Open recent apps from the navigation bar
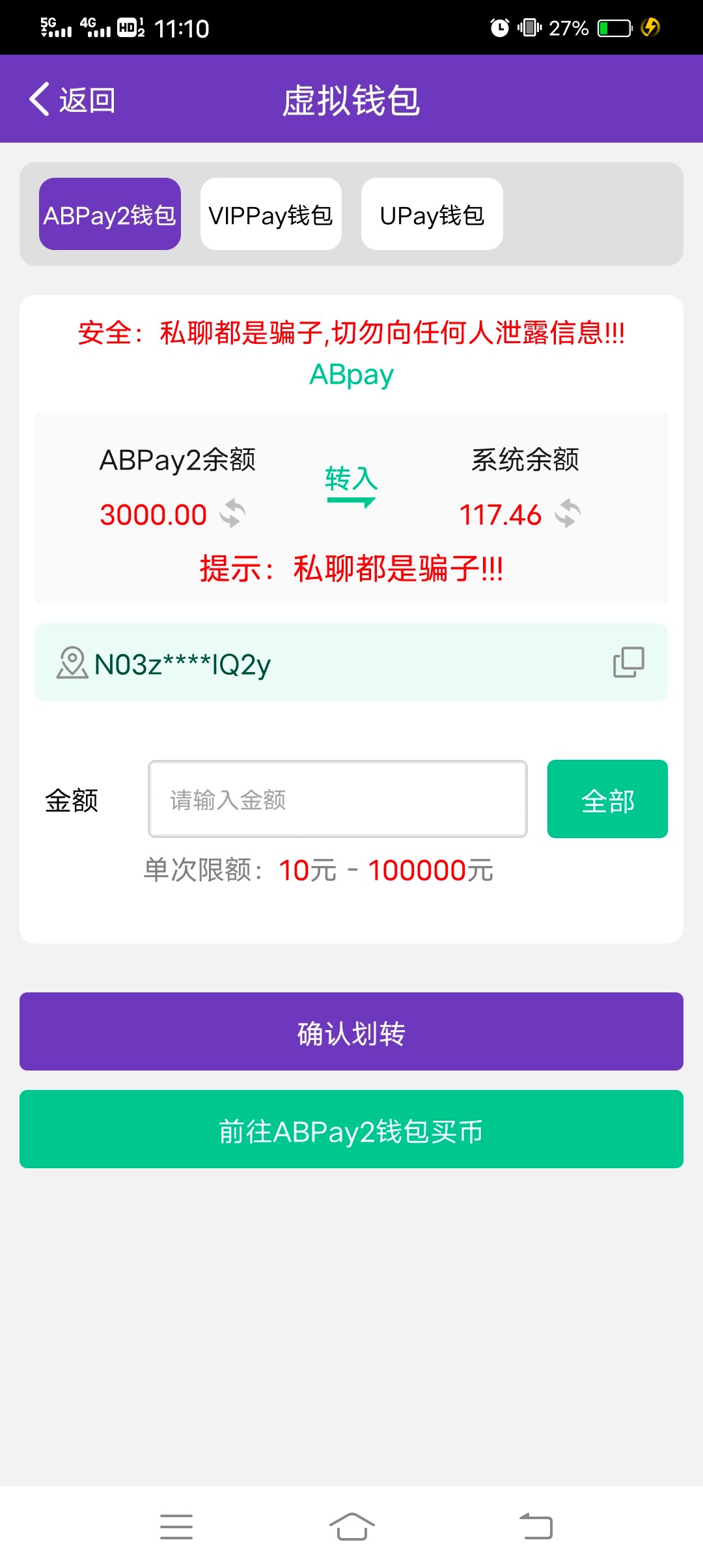 (x=176, y=1527)
